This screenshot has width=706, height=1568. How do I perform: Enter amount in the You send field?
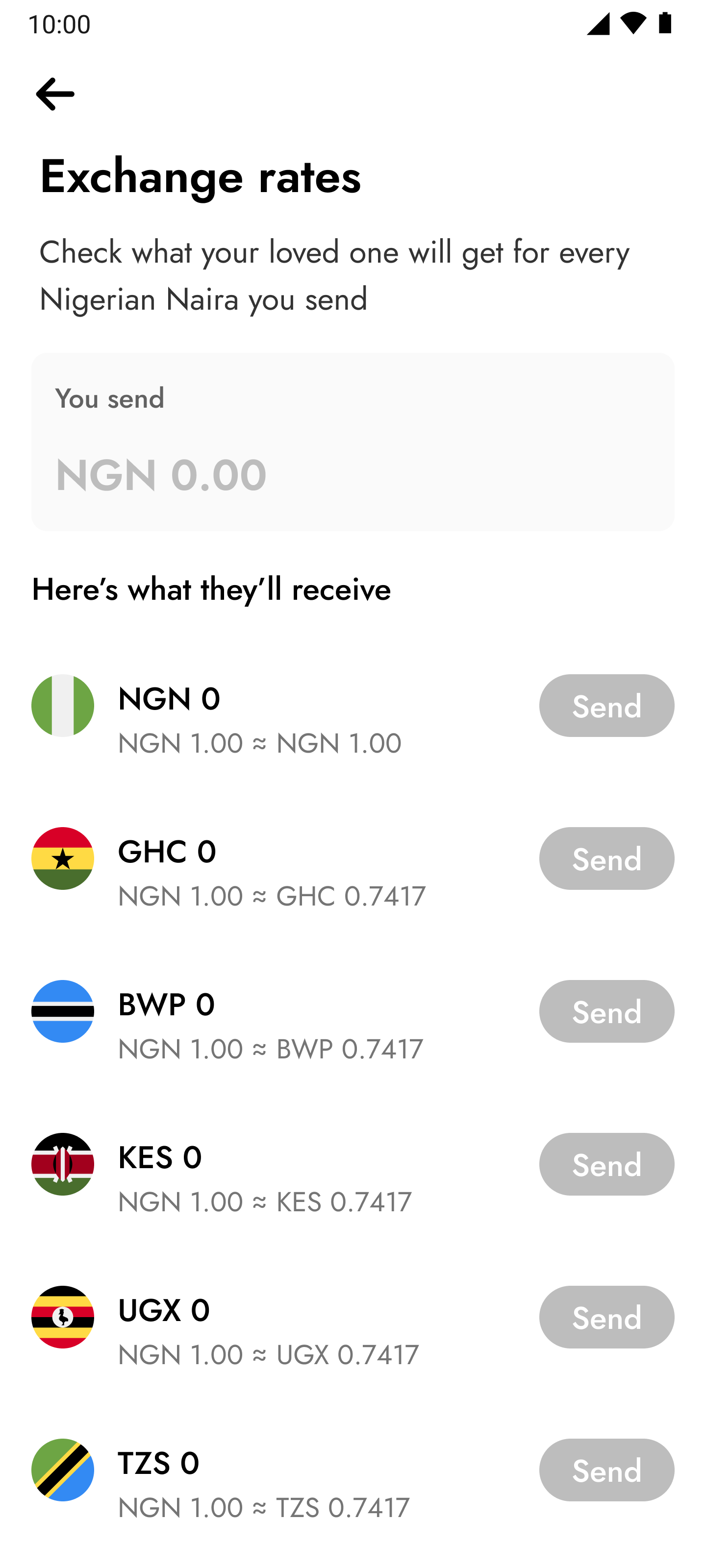click(352, 473)
